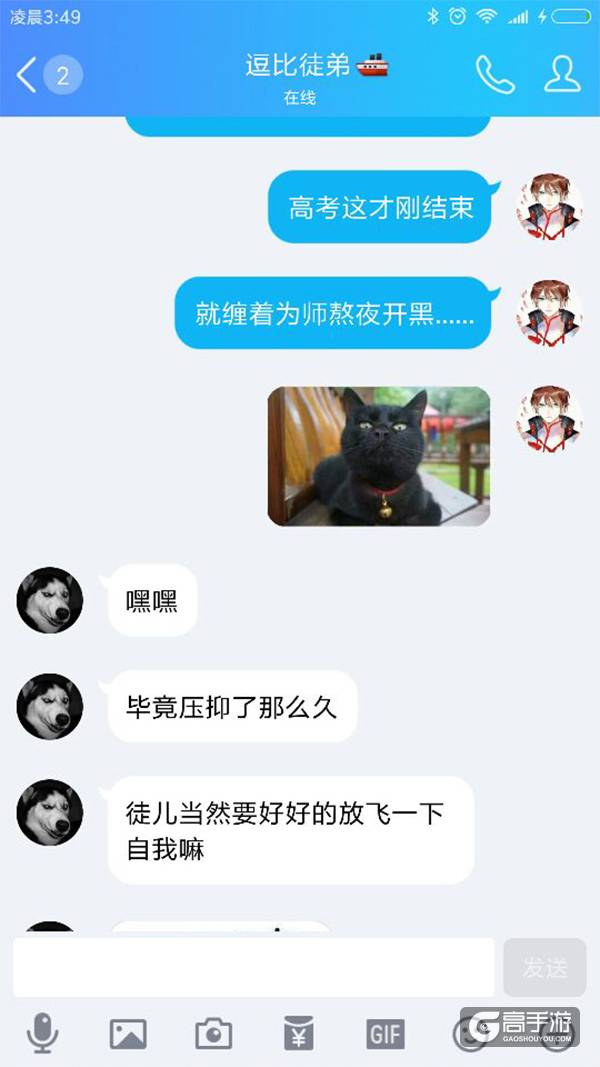Tap the 发送 send button
This screenshot has width=600, height=1067.
[x=545, y=967]
